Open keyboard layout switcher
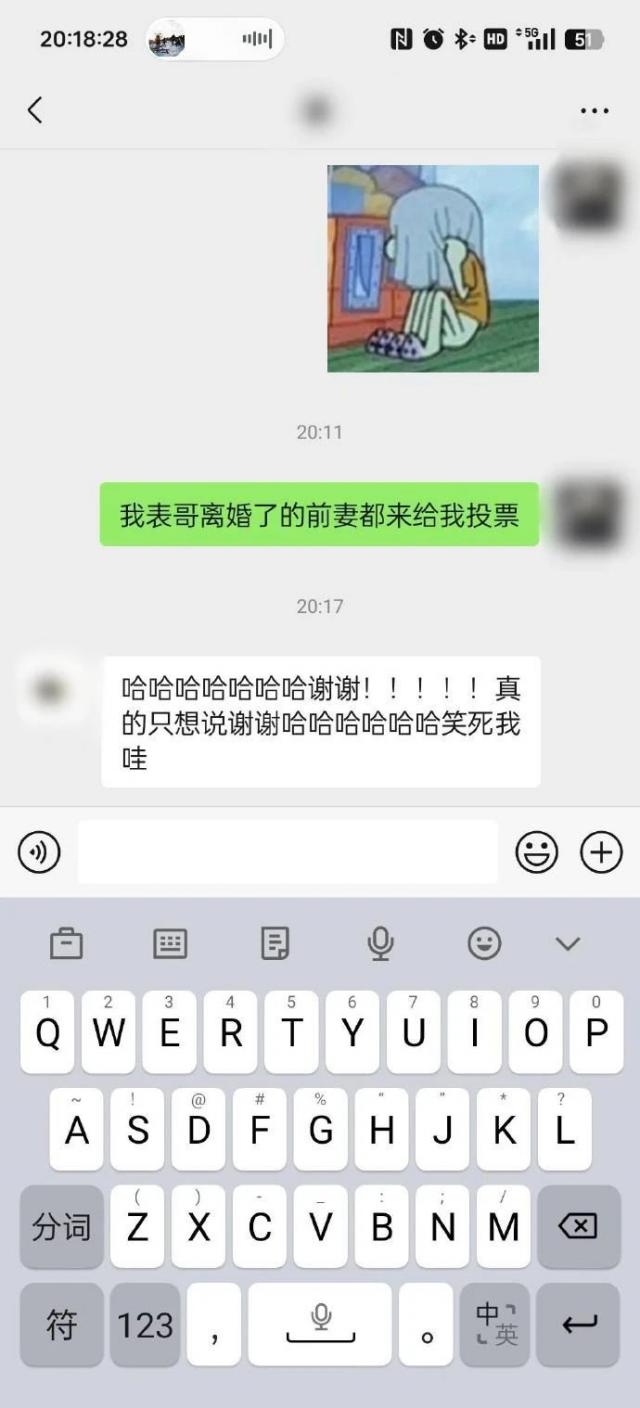The width and height of the screenshot is (640, 1408). [170, 943]
